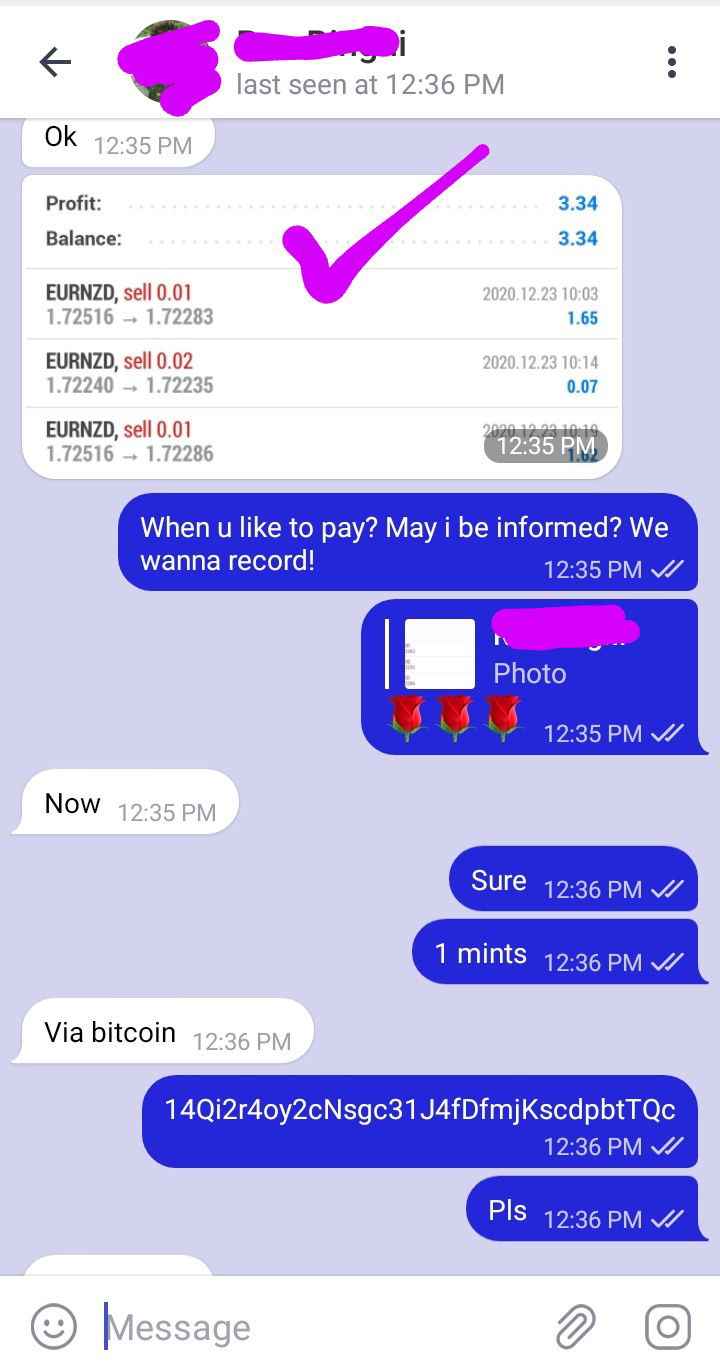Open the emoji picker
This screenshot has width=720, height=1368.
click(54, 1327)
